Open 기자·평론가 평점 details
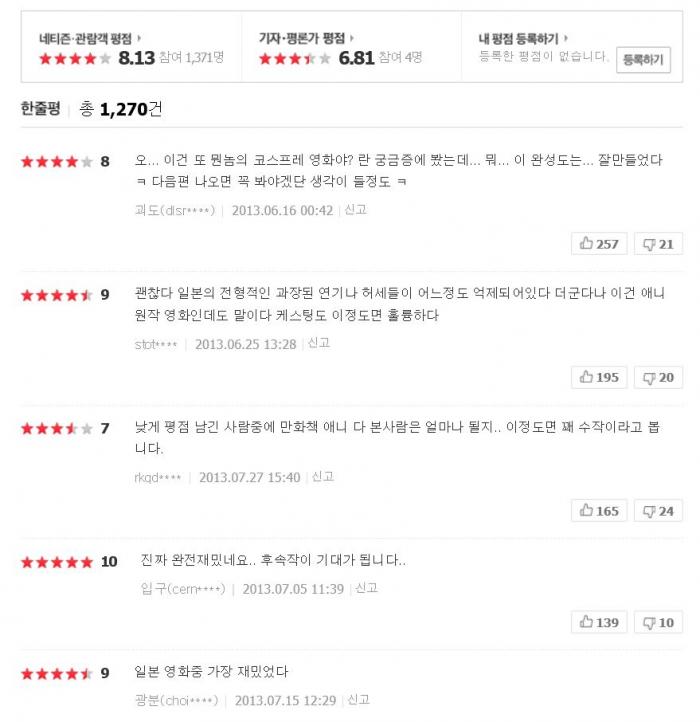 pyautogui.click(x=307, y=38)
